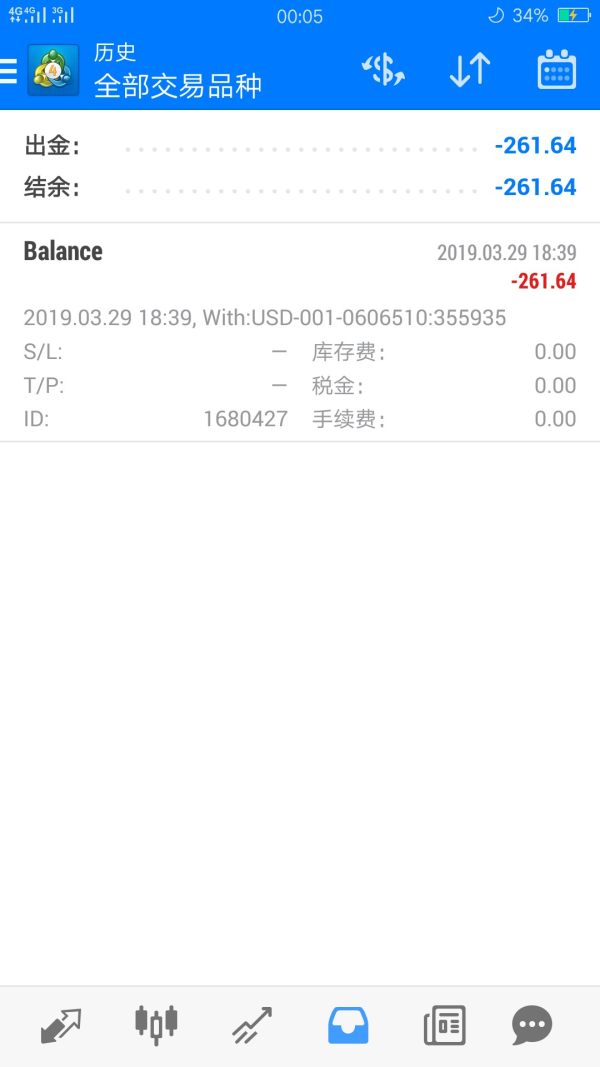Open the side drawer menu
600x1067 pixels.
tap(9, 70)
